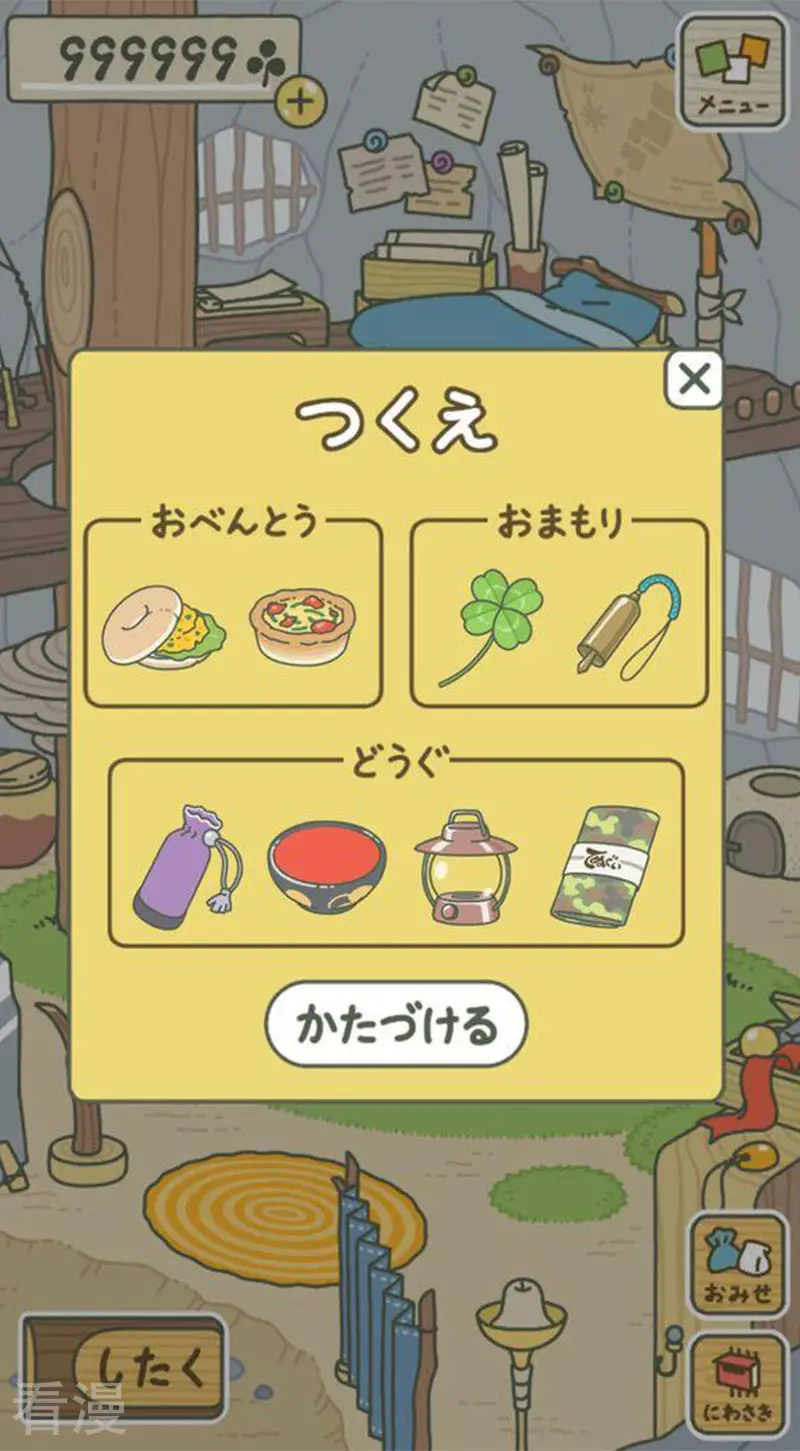Go to にわさき garden

pyautogui.click(x=737, y=1384)
